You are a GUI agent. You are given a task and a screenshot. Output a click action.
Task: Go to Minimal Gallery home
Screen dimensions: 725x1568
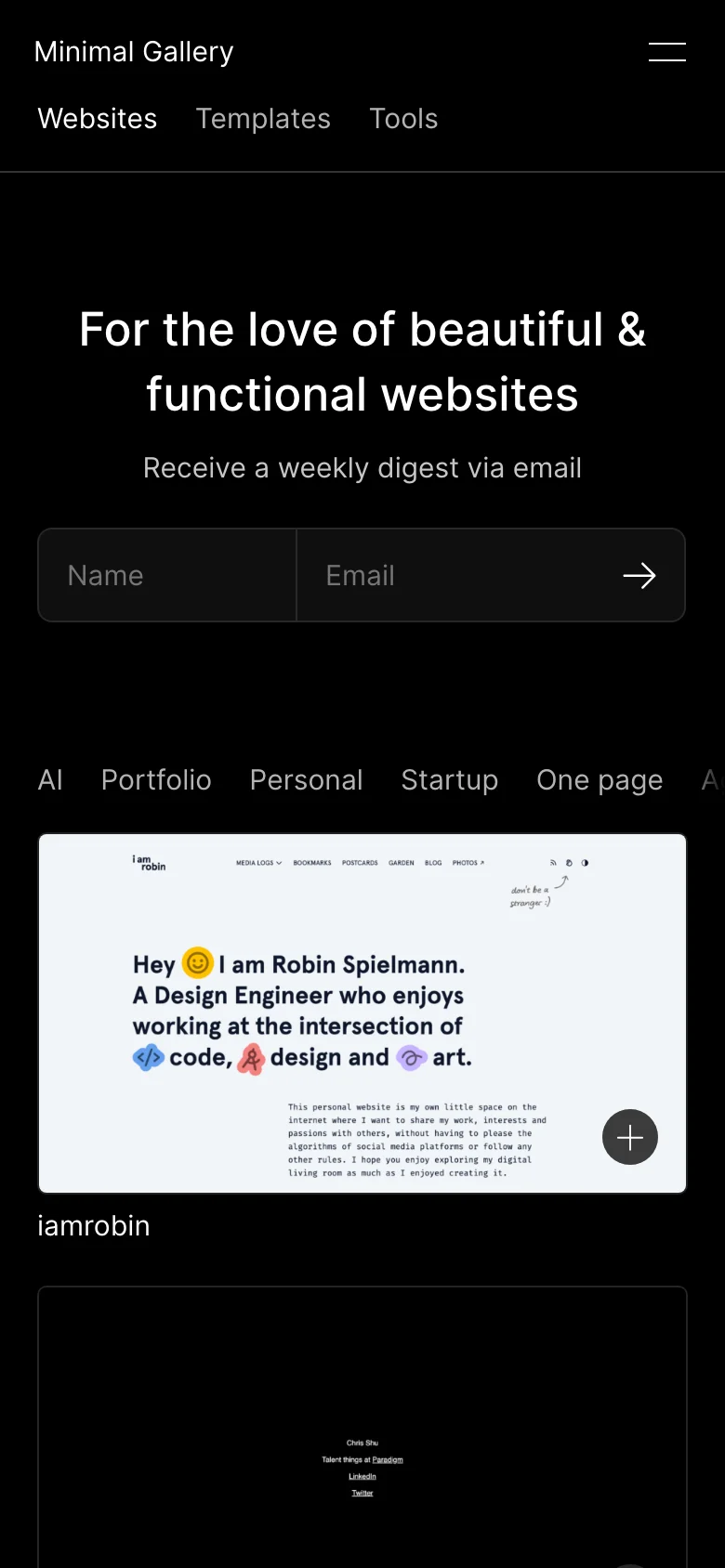[x=134, y=52]
